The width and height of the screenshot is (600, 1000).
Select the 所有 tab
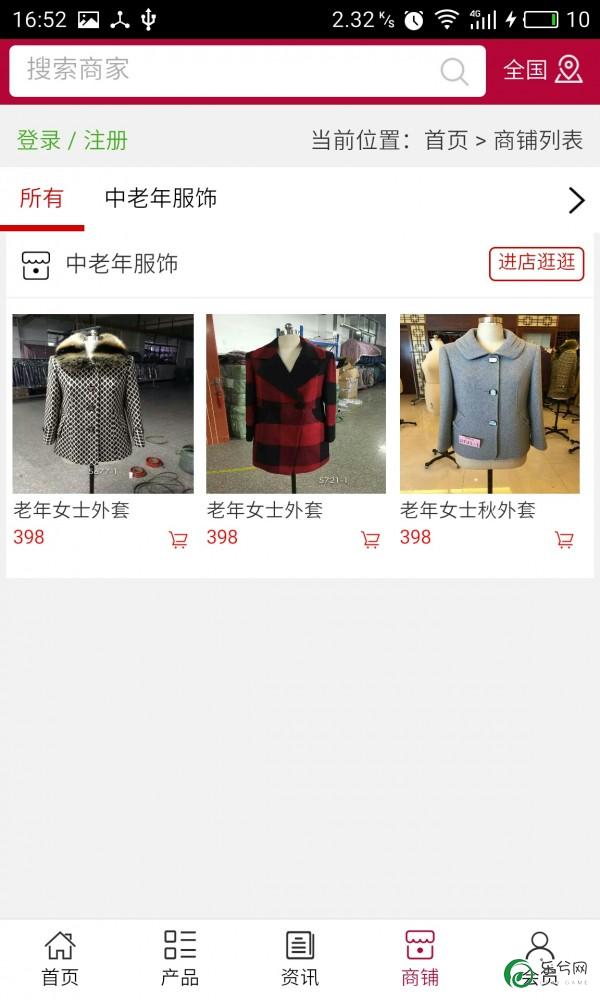click(x=41, y=198)
